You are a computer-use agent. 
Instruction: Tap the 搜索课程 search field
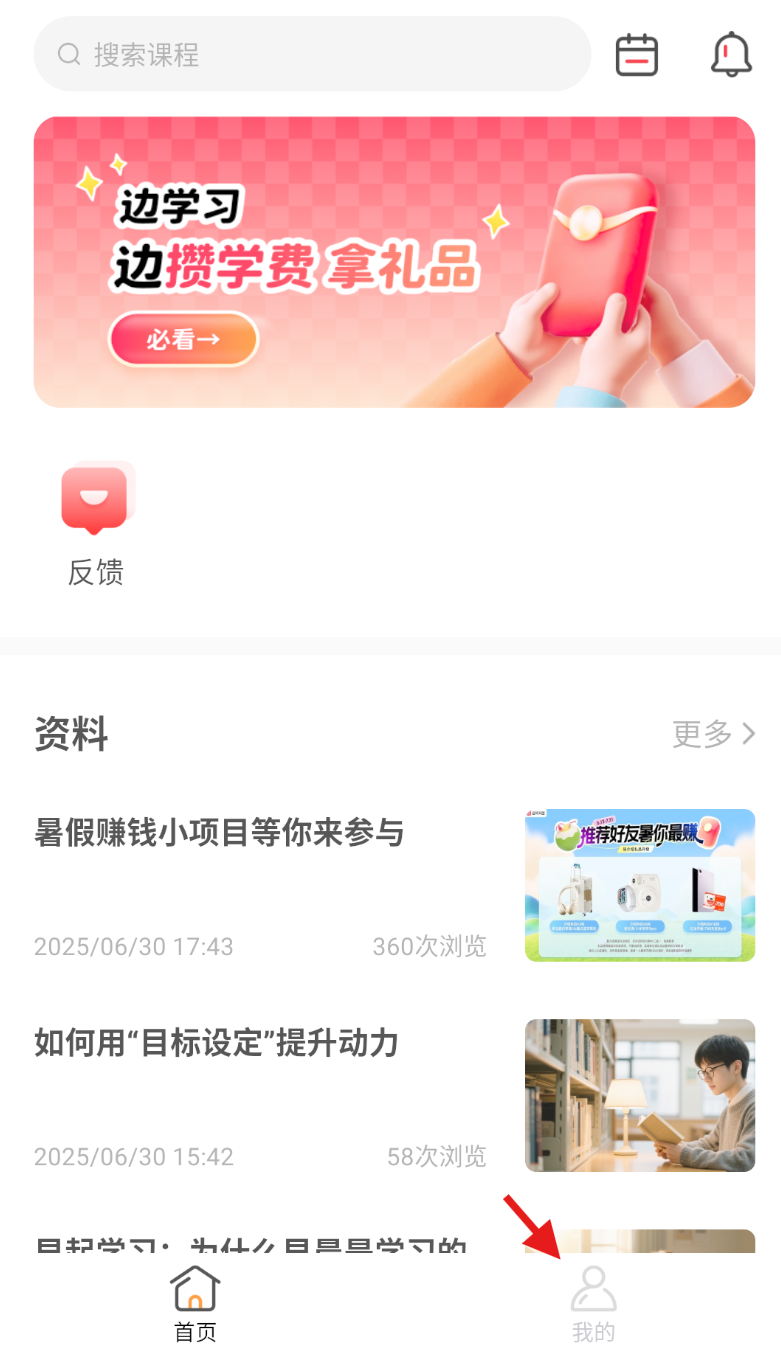point(312,54)
